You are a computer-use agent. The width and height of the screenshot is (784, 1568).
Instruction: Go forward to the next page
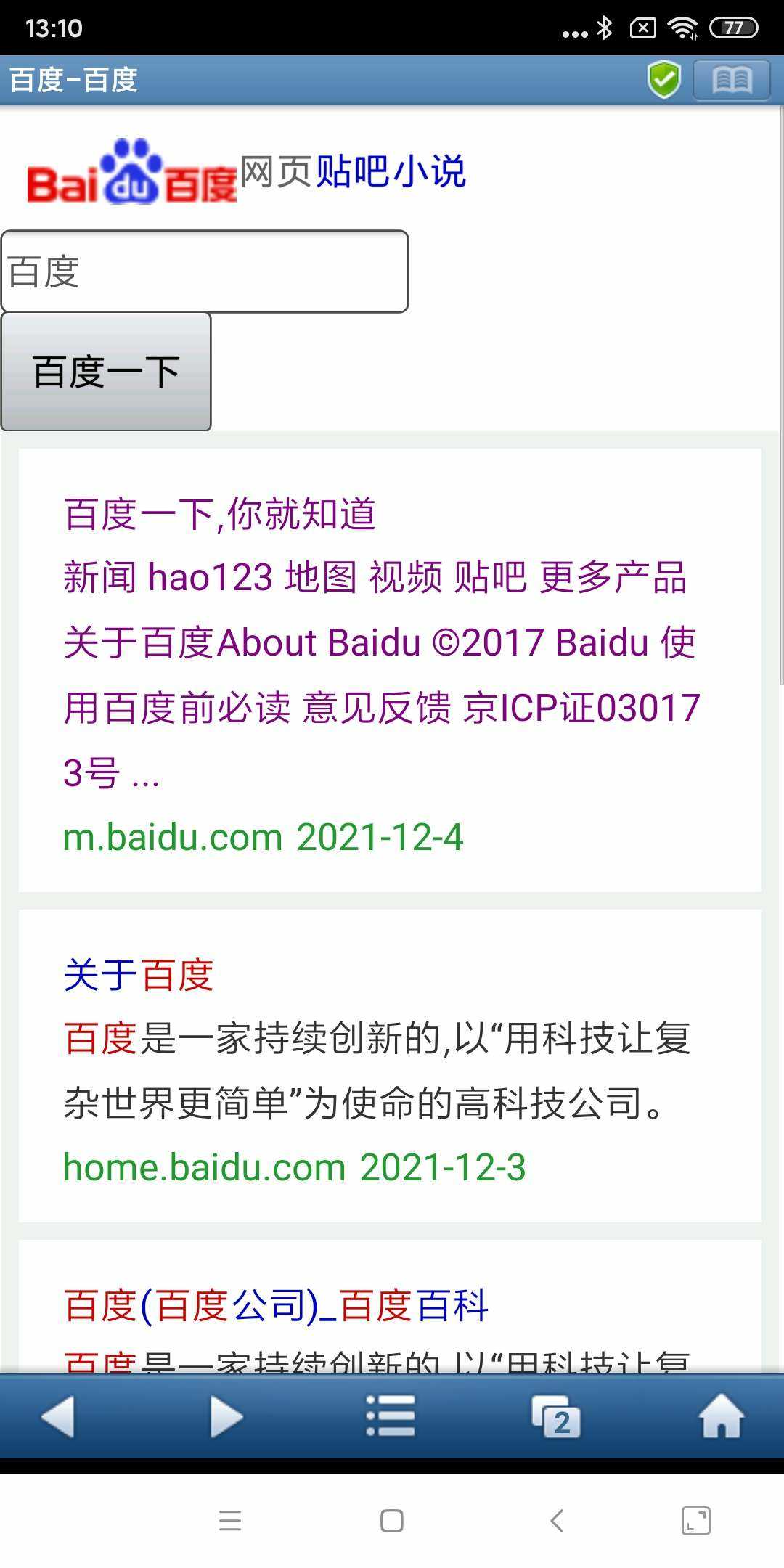pos(226,1416)
